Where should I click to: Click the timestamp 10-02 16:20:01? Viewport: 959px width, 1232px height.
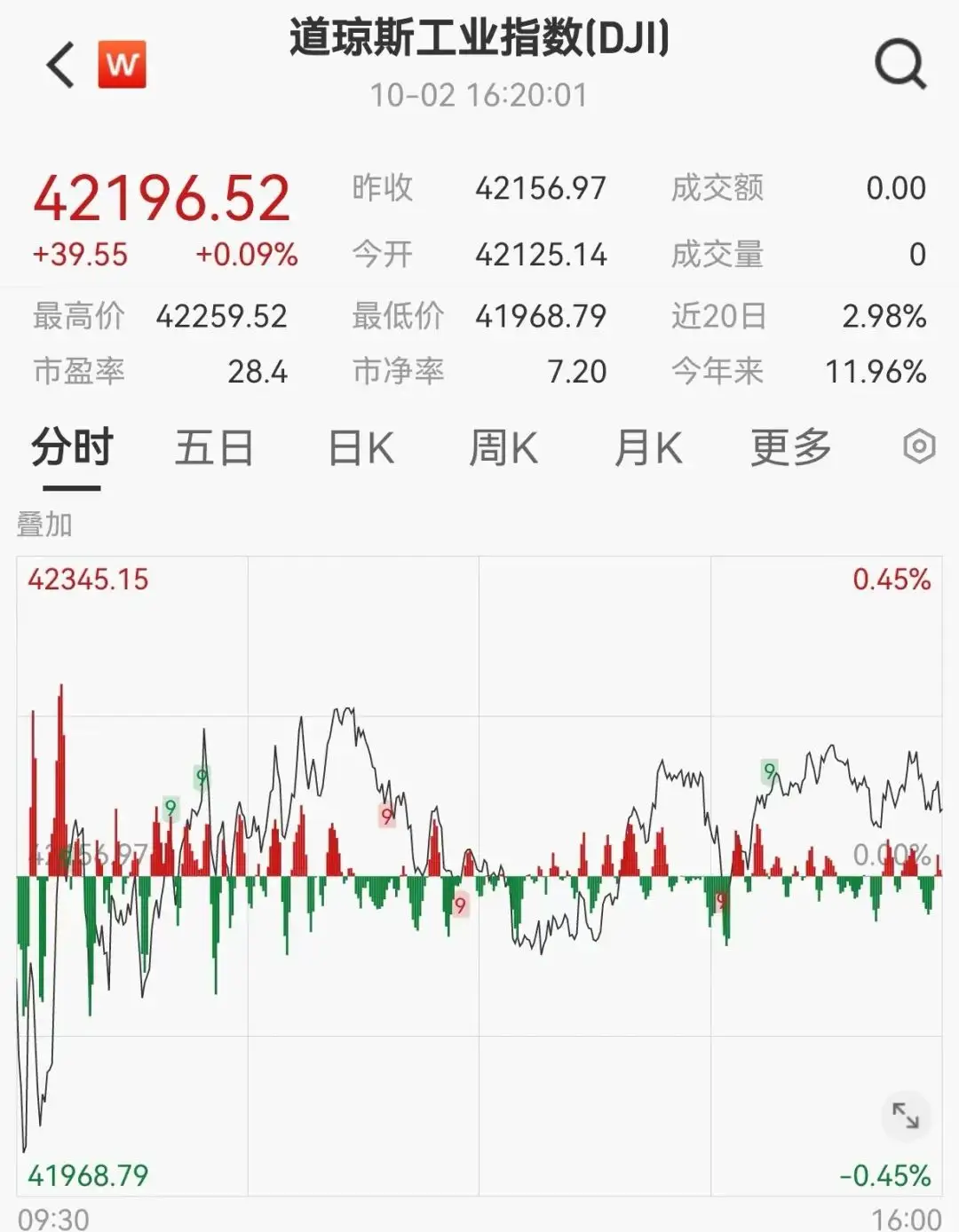click(479, 96)
